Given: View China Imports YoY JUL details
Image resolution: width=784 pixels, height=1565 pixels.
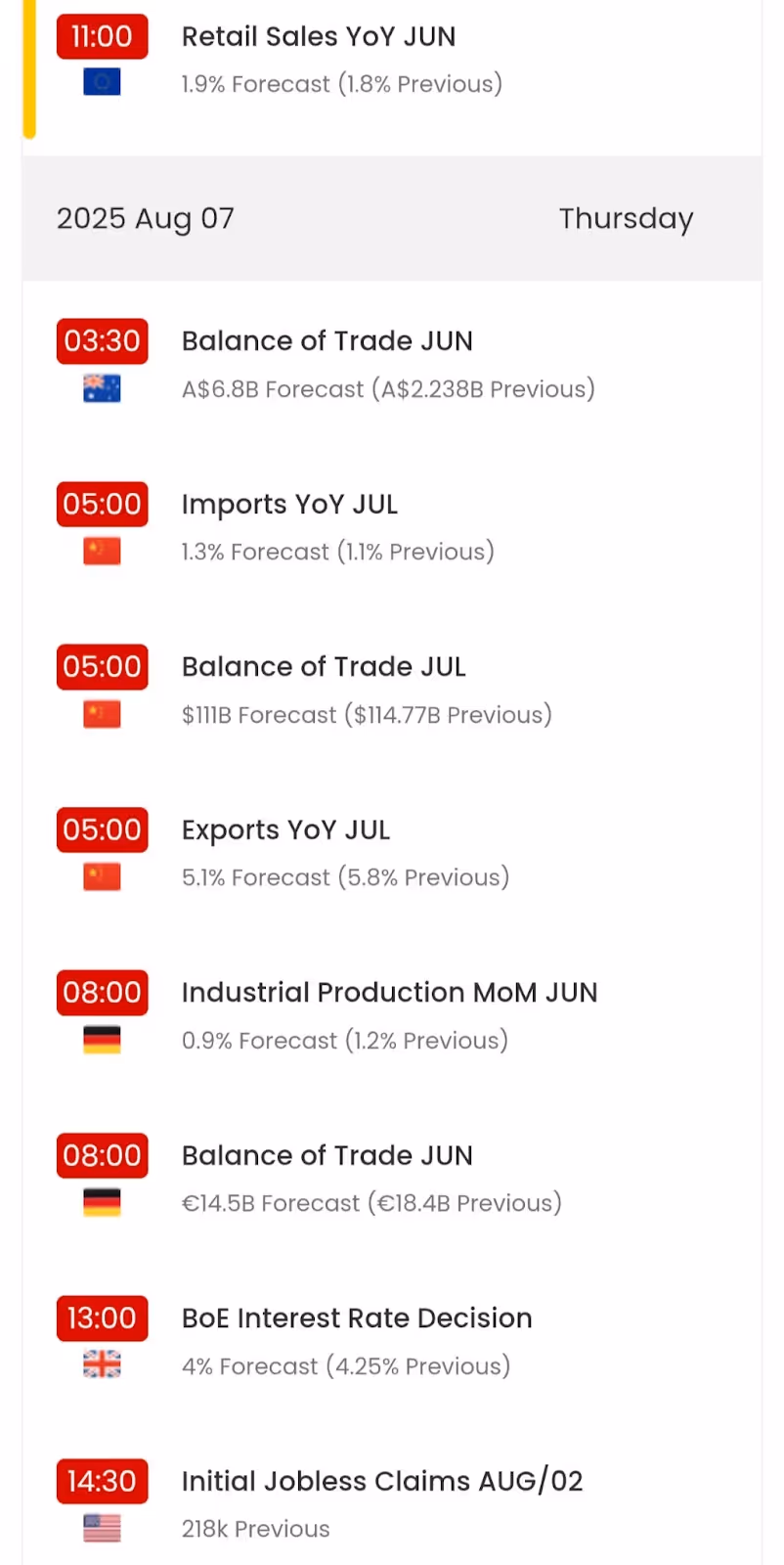Looking at the screenshot, I should [x=289, y=505].
